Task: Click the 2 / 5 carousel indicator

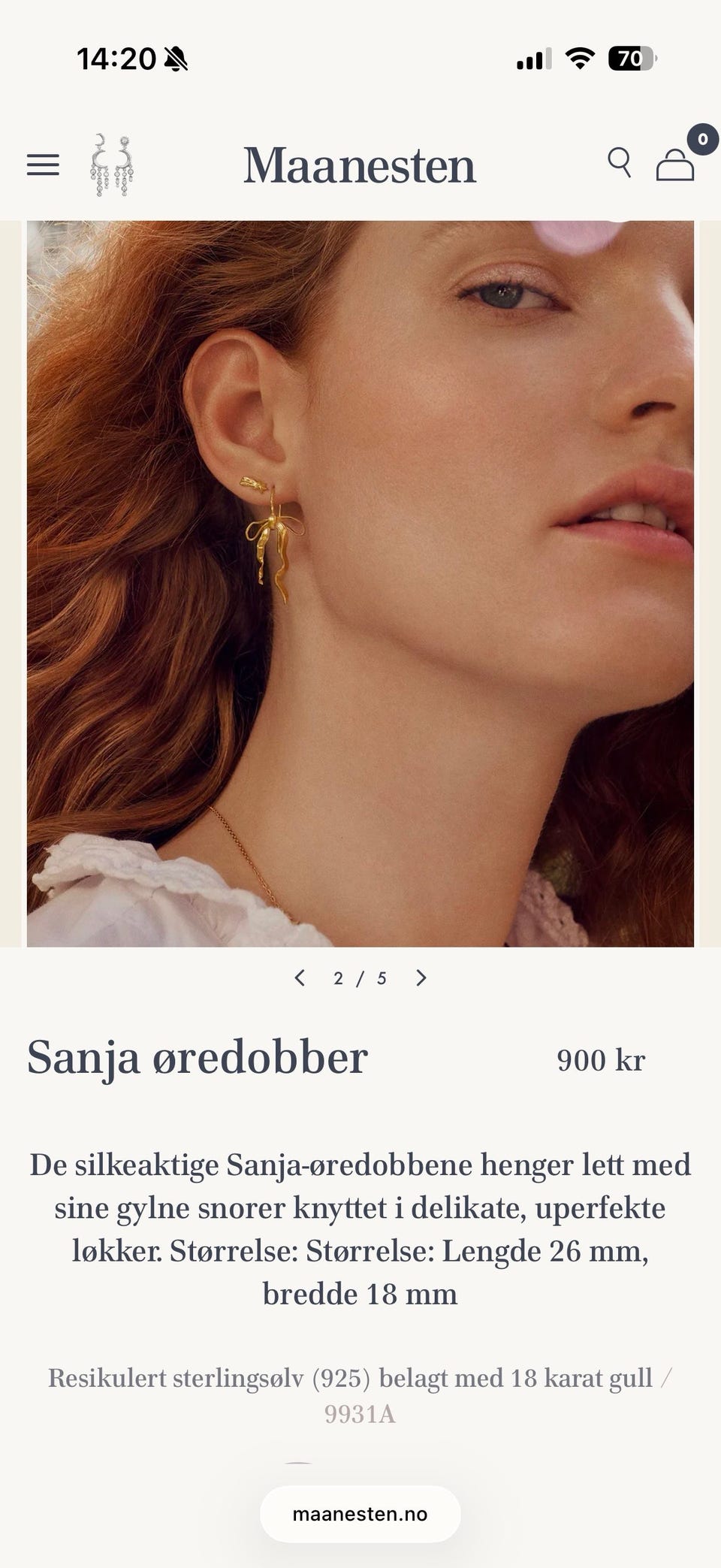Action: click(x=360, y=978)
